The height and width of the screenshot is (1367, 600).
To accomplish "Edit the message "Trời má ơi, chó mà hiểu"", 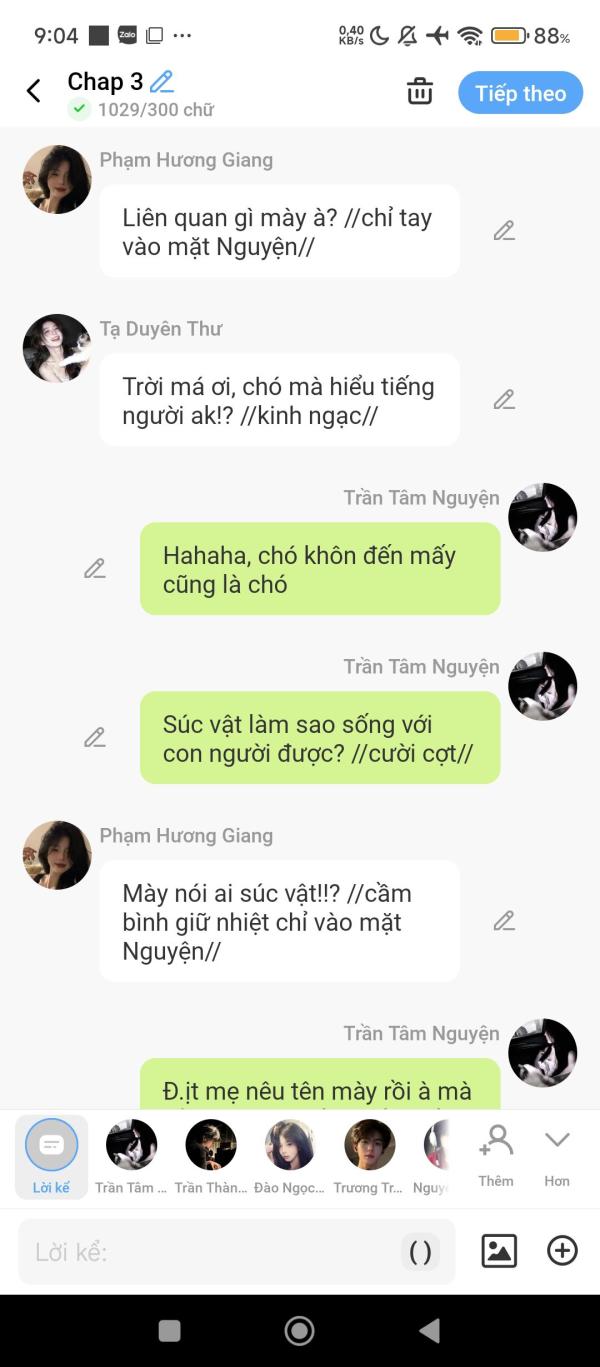I will [504, 400].
